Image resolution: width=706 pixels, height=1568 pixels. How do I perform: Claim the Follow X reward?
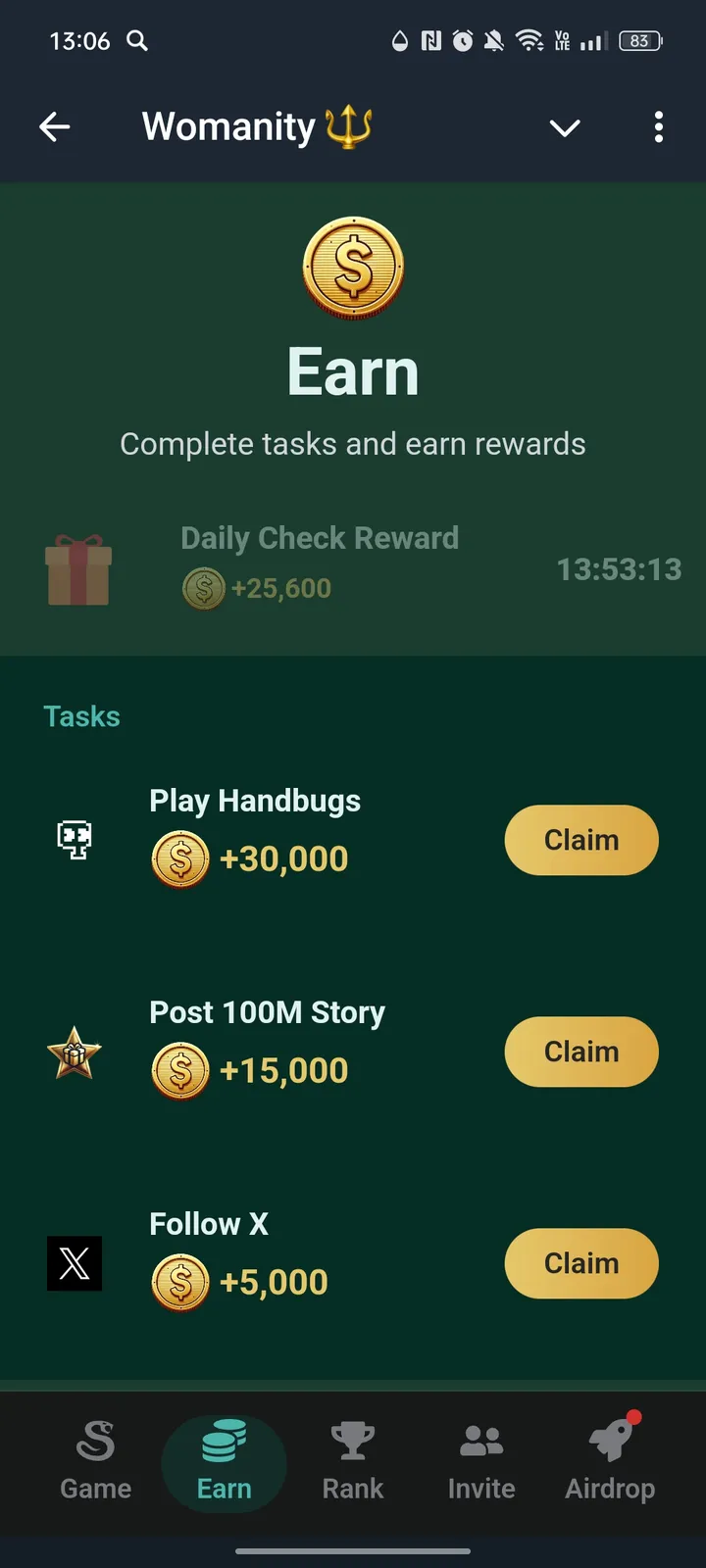[x=581, y=1263]
